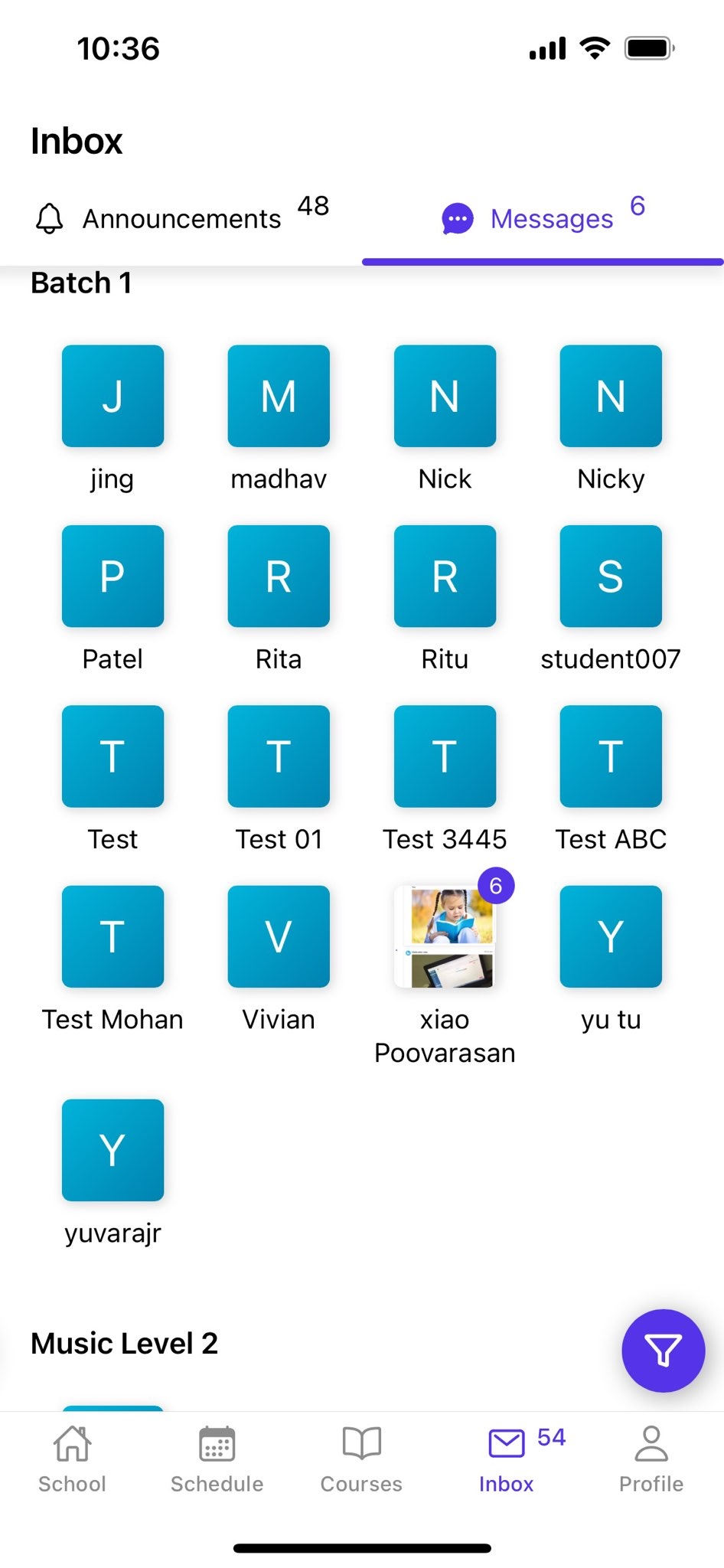Viewport: 724px width, 1568px height.
Task: Open Nicky's conversation
Action: point(611,397)
